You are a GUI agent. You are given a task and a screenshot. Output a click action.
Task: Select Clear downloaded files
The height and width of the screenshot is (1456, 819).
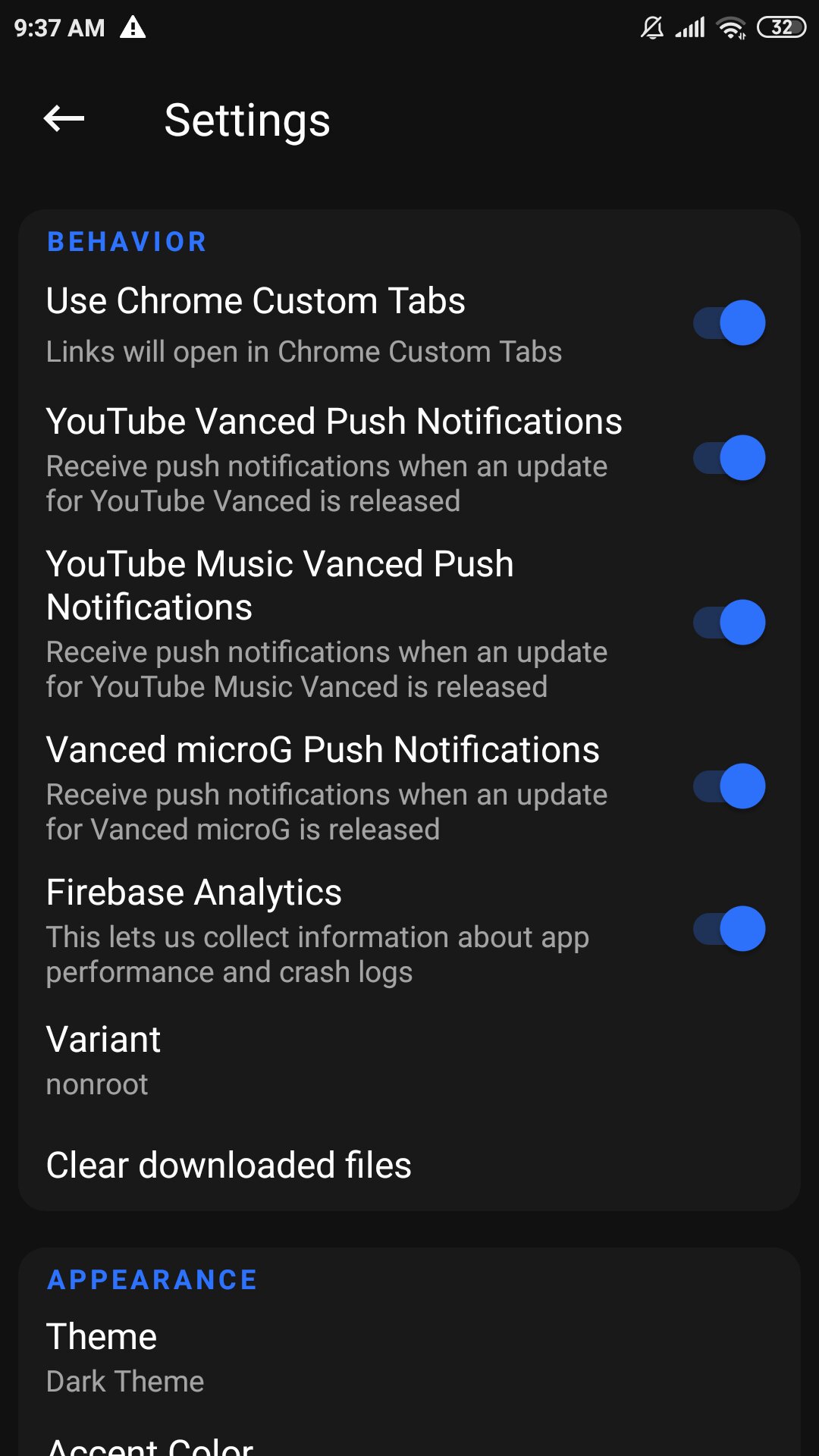[409, 1165]
